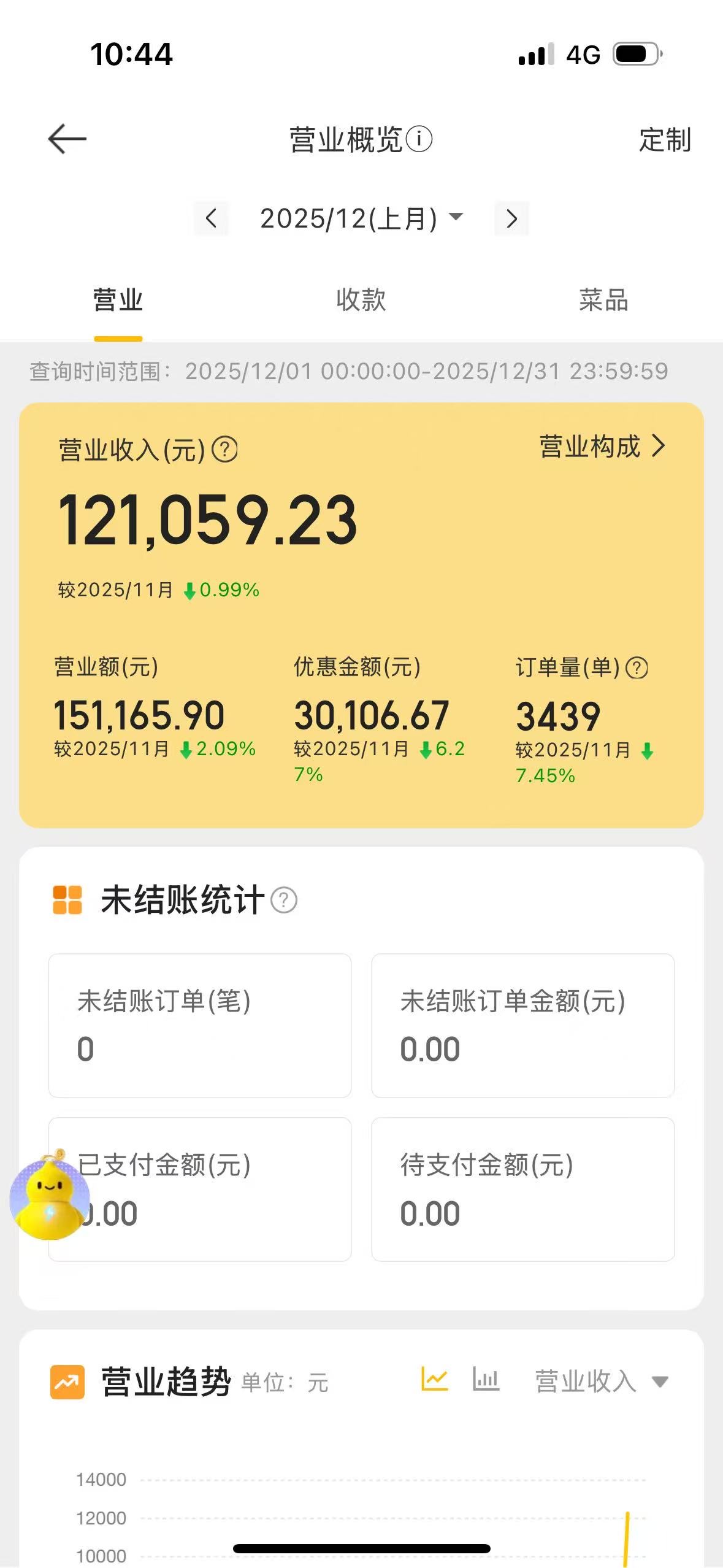Open the 定制 customization option
This screenshot has height=1568, width=723.
pos(665,140)
